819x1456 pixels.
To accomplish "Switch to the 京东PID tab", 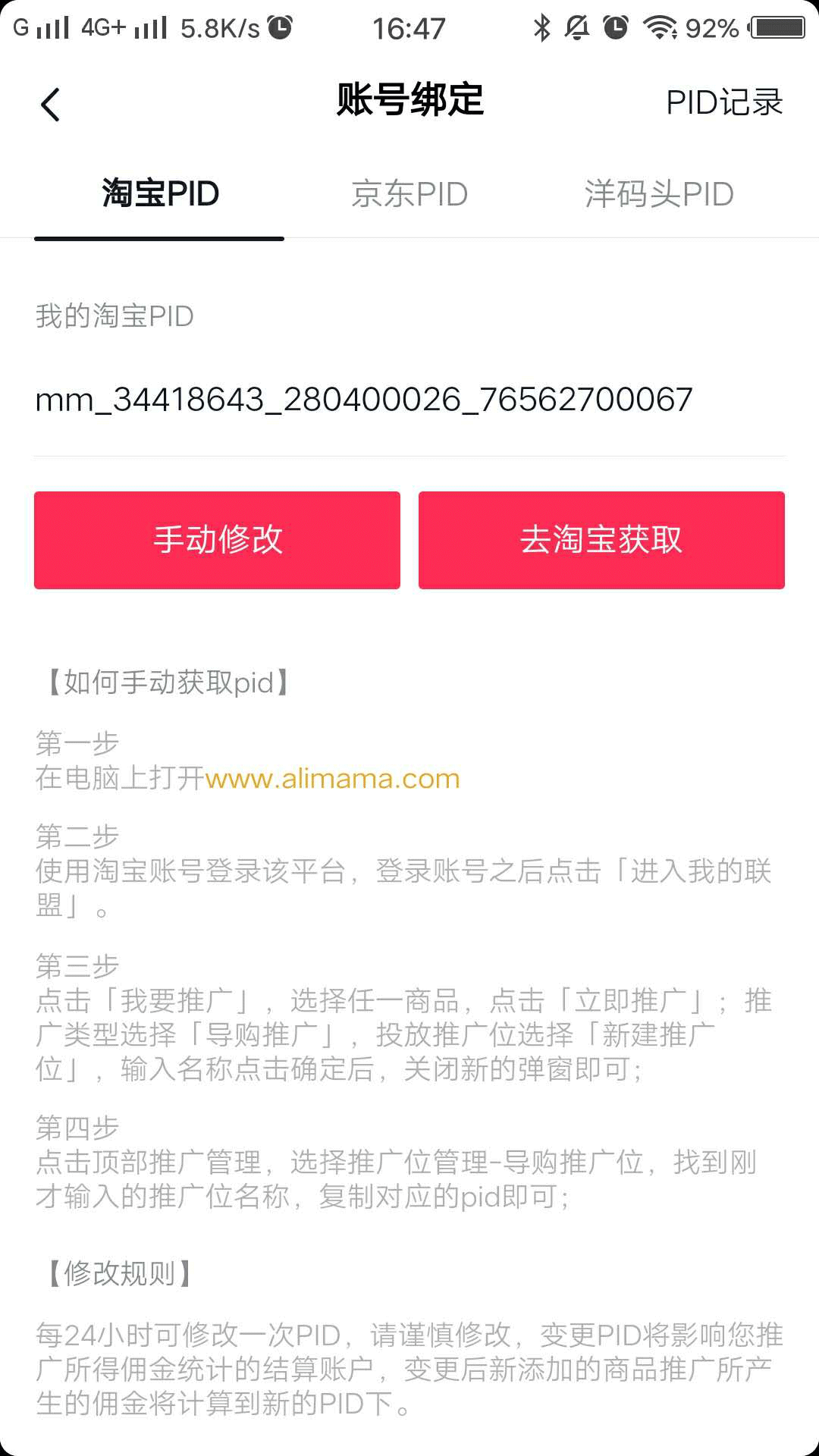I will [x=409, y=194].
